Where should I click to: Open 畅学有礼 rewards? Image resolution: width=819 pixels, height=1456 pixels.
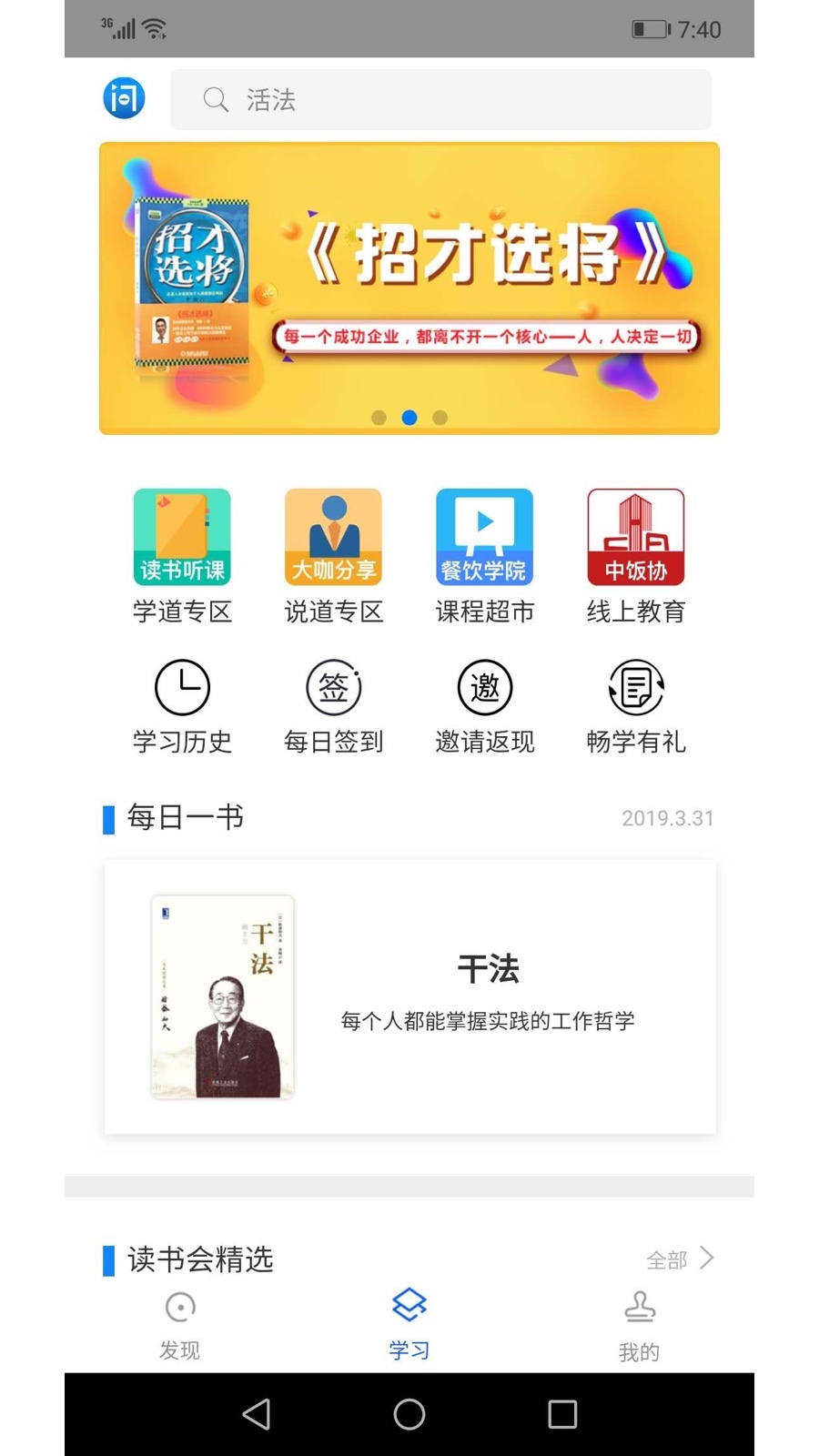[635, 706]
